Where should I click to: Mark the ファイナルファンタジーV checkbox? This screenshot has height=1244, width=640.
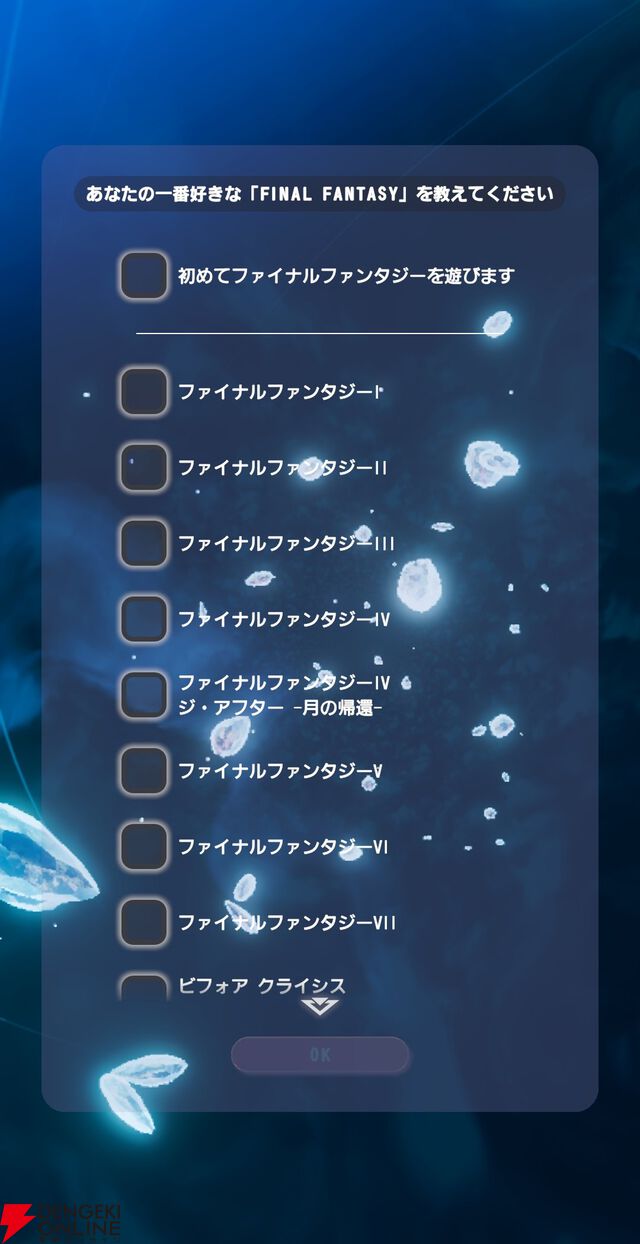point(143,771)
